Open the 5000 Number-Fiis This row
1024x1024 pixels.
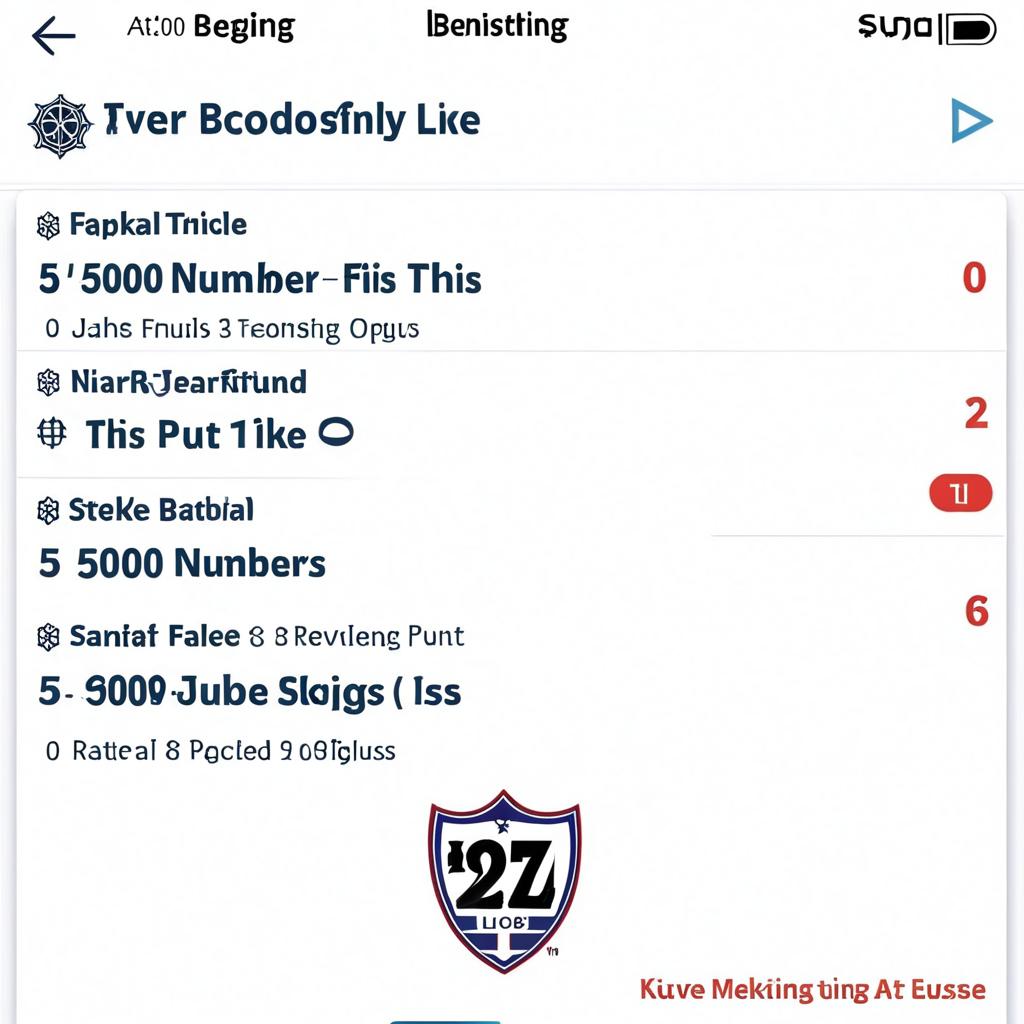[260, 279]
